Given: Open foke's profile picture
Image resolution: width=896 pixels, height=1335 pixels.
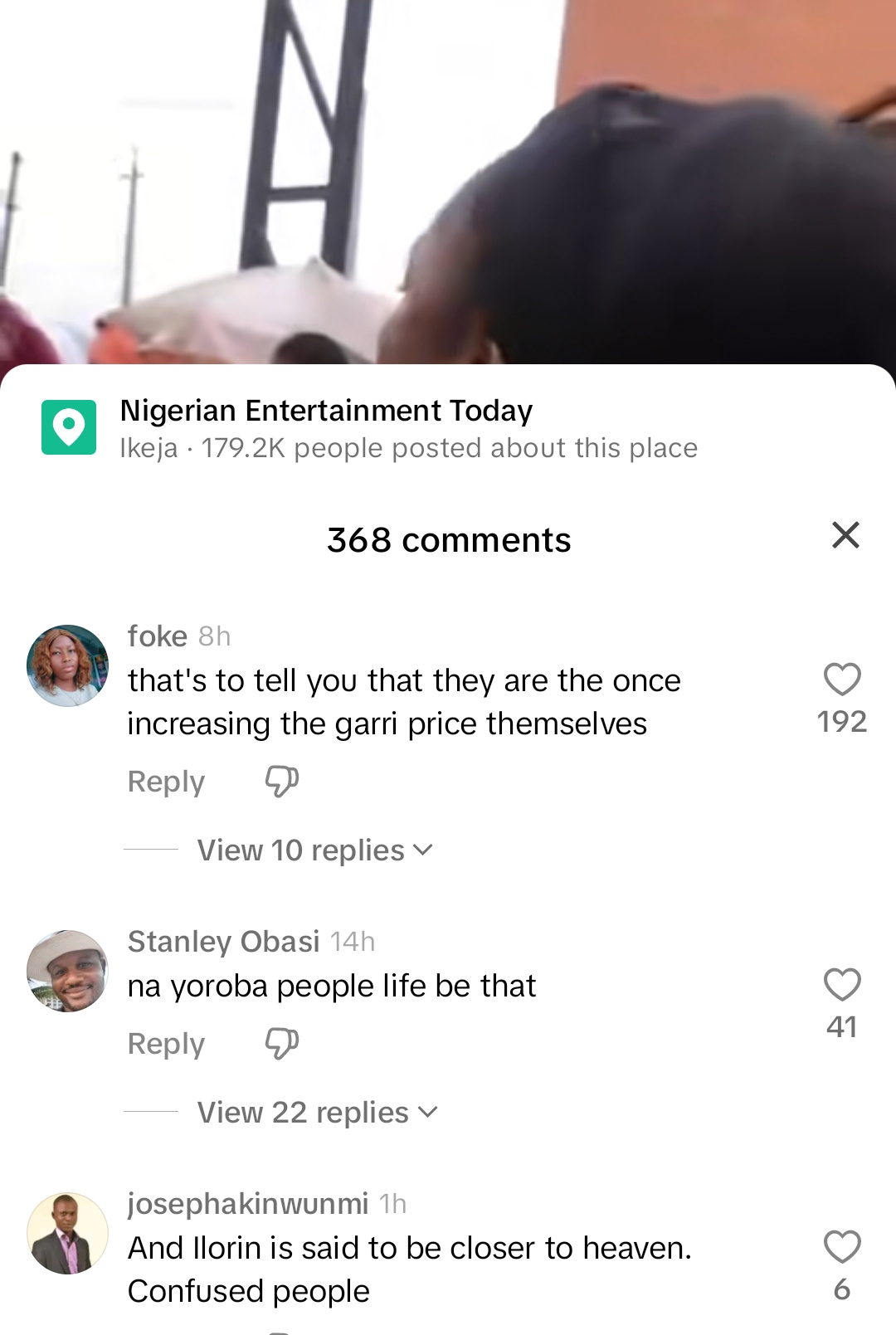Looking at the screenshot, I should click(x=68, y=665).
